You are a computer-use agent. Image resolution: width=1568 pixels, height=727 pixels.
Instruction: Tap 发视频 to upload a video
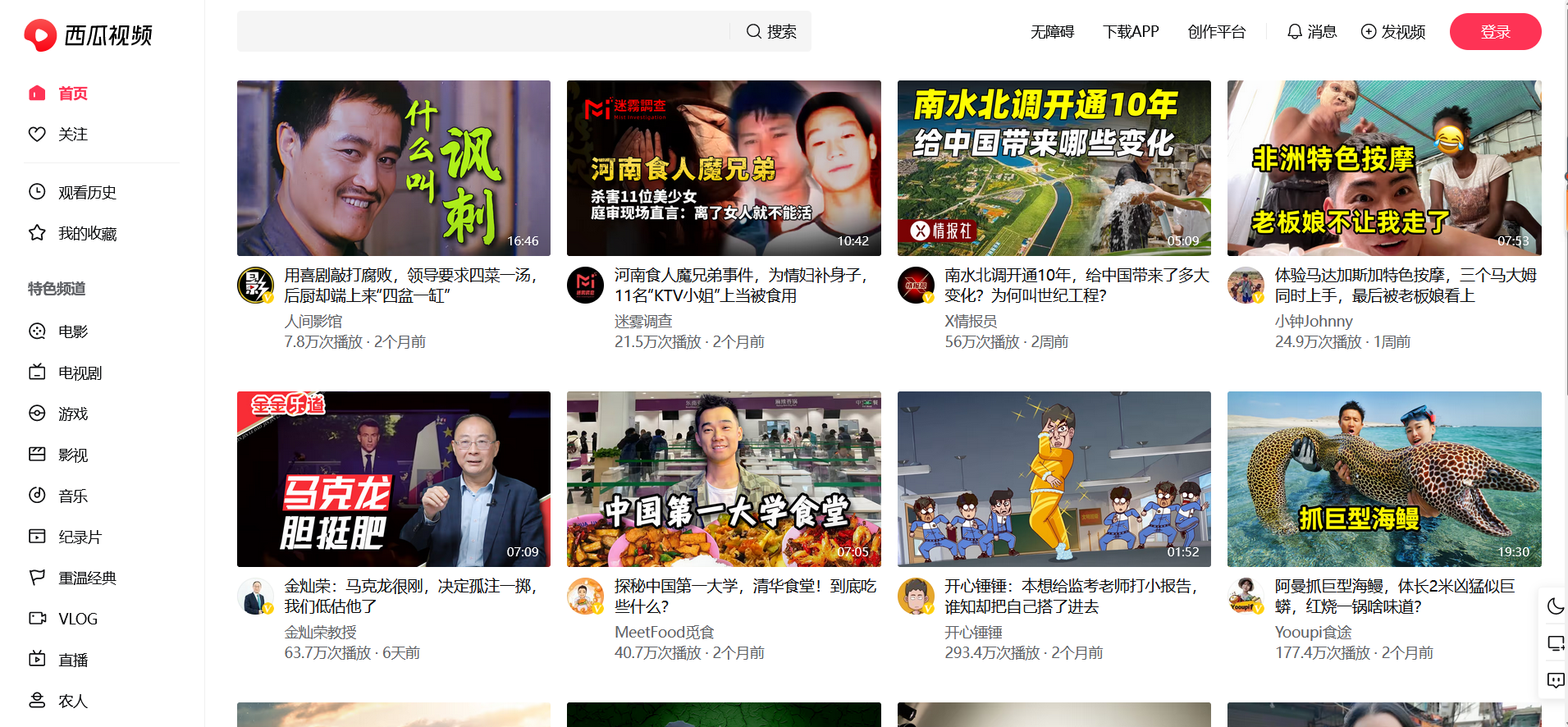point(1392,32)
